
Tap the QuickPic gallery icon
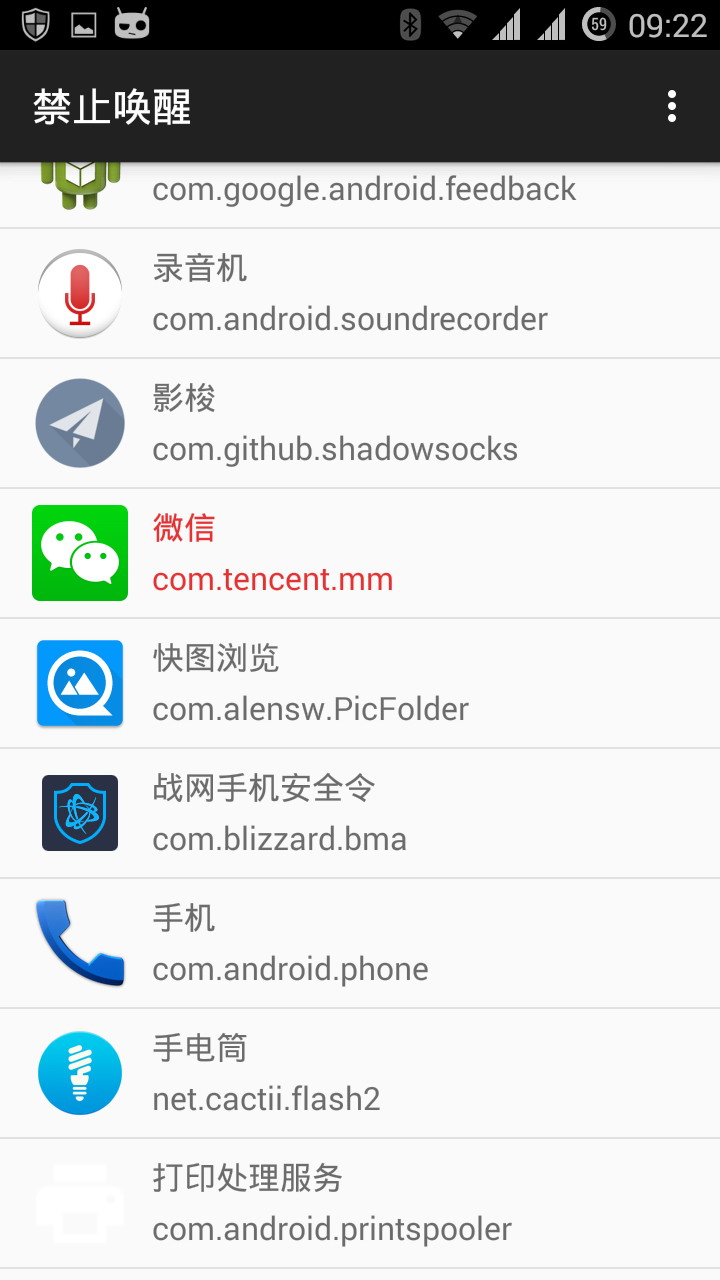click(x=79, y=683)
